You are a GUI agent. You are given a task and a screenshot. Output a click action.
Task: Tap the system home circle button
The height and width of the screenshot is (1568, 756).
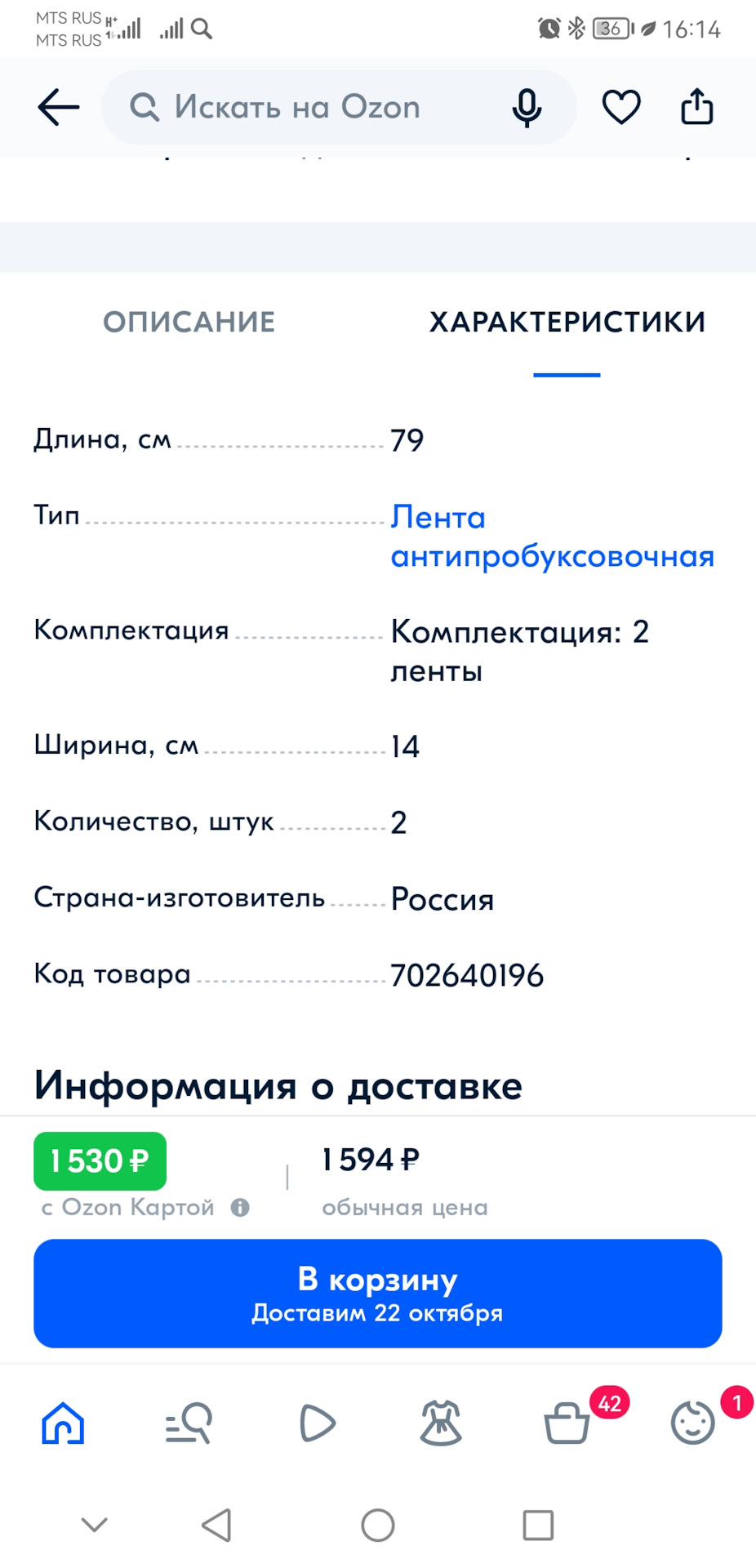[377, 1525]
